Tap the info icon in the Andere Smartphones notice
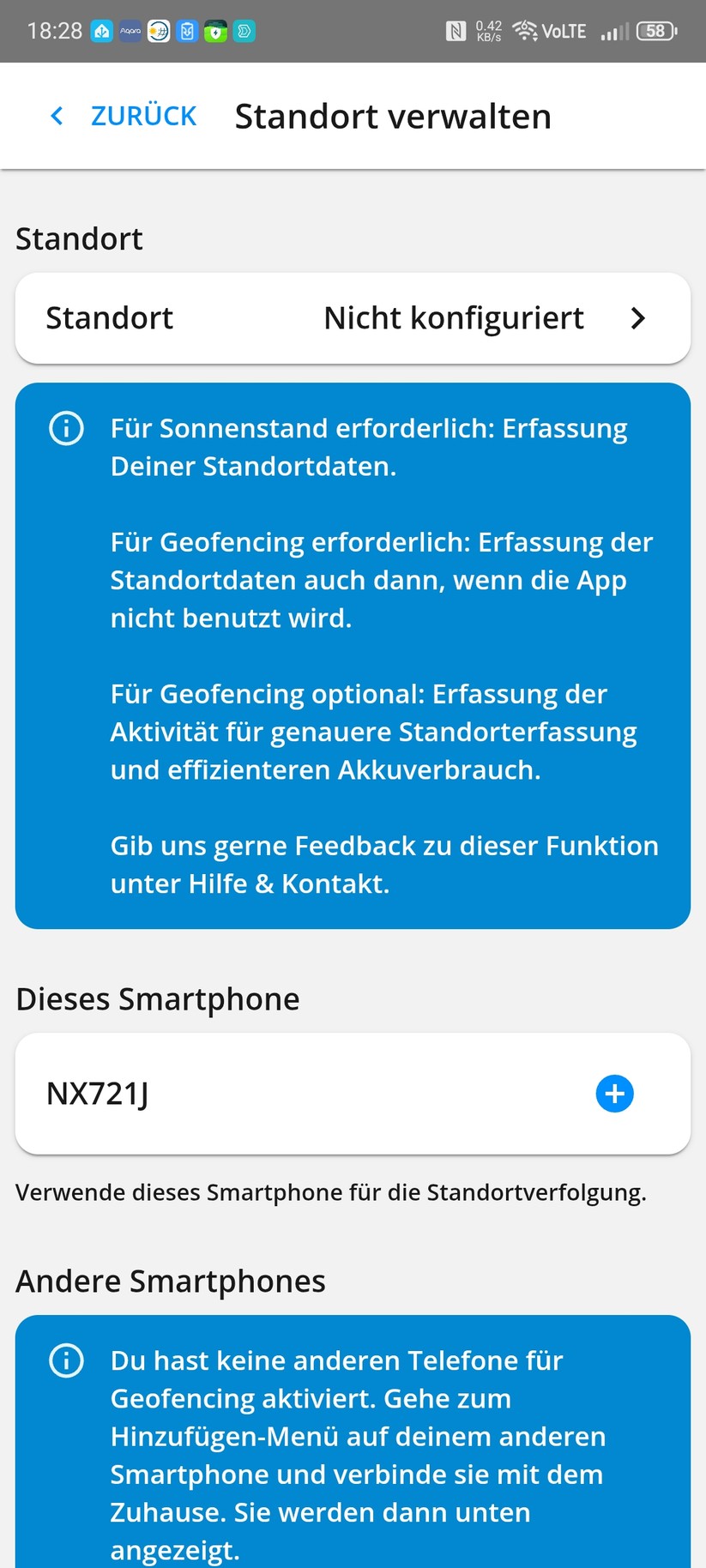The height and width of the screenshot is (1568, 706). [66, 1360]
